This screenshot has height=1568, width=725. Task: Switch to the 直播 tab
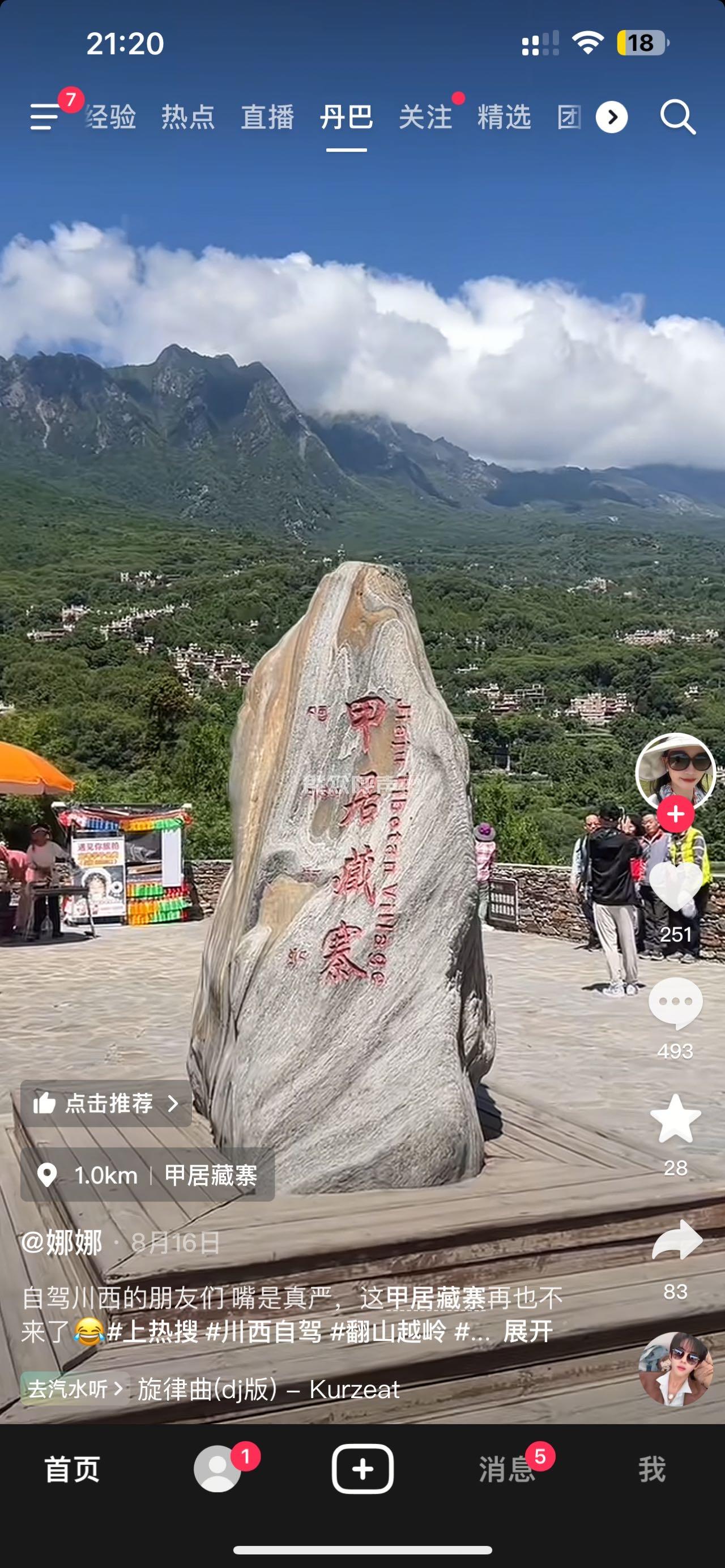click(x=267, y=117)
